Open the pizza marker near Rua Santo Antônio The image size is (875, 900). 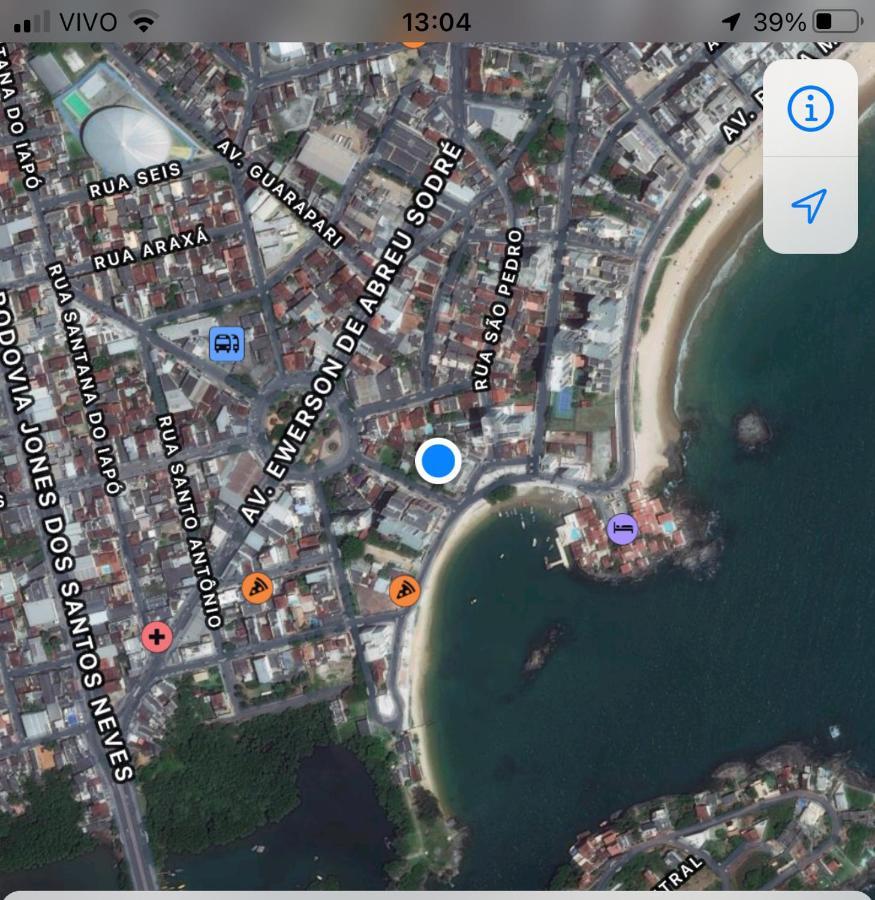click(x=258, y=587)
